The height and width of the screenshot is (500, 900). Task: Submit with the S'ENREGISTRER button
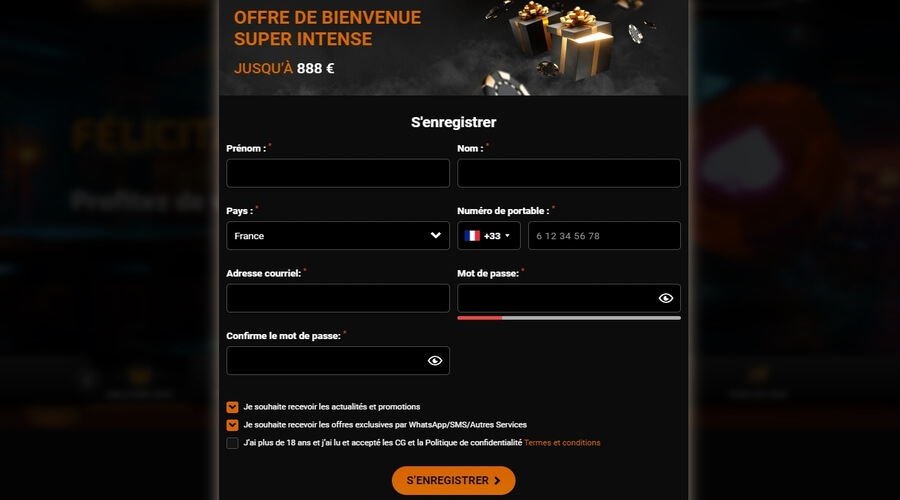tap(453, 481)
